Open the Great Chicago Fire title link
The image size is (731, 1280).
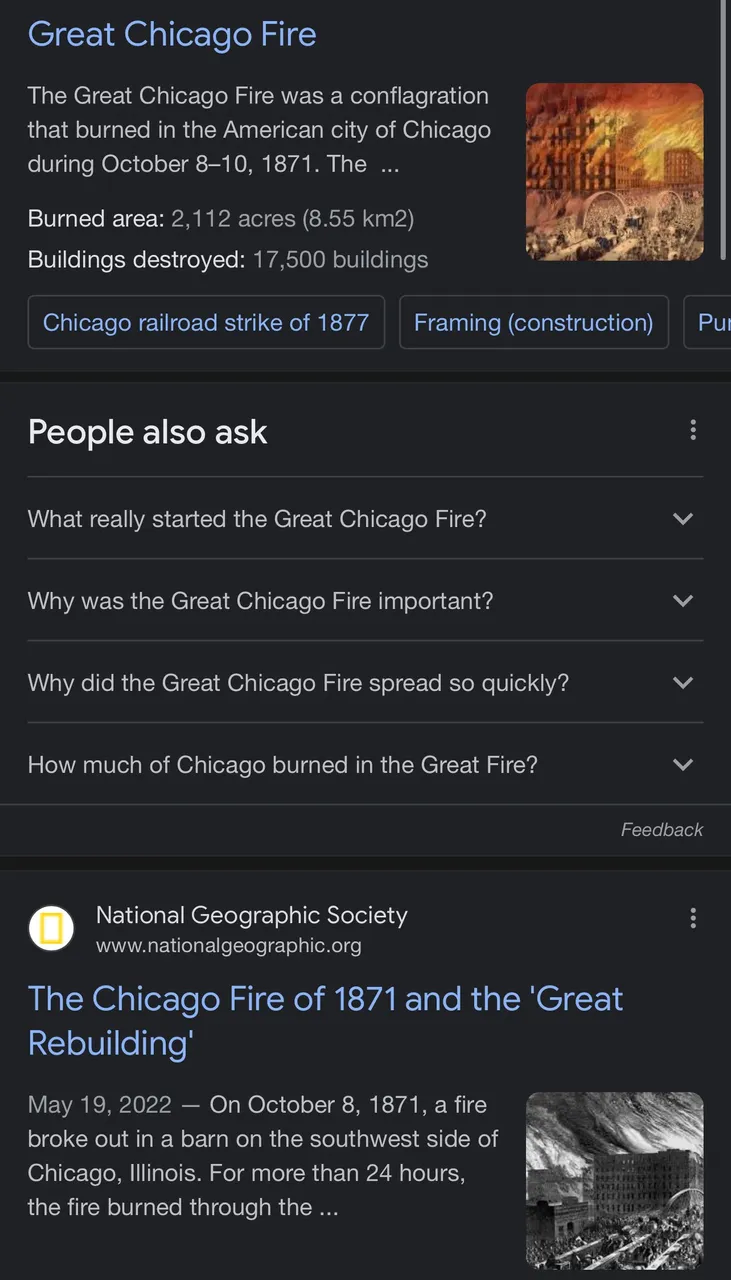(x=172, y=34)
